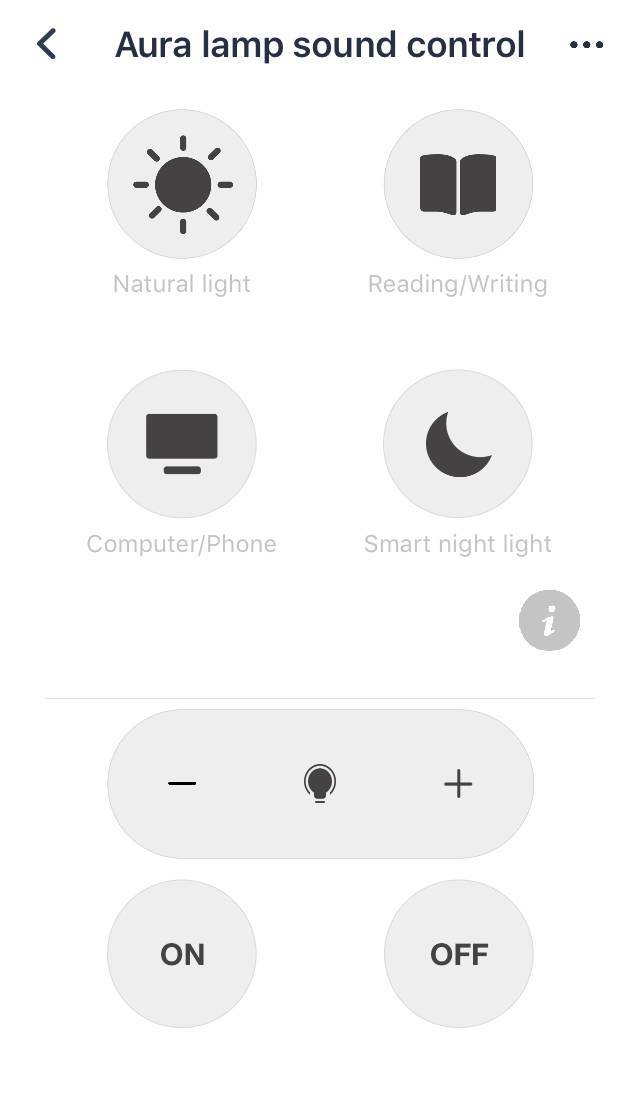Open the three-dot overflow menu

pos(586,45)
